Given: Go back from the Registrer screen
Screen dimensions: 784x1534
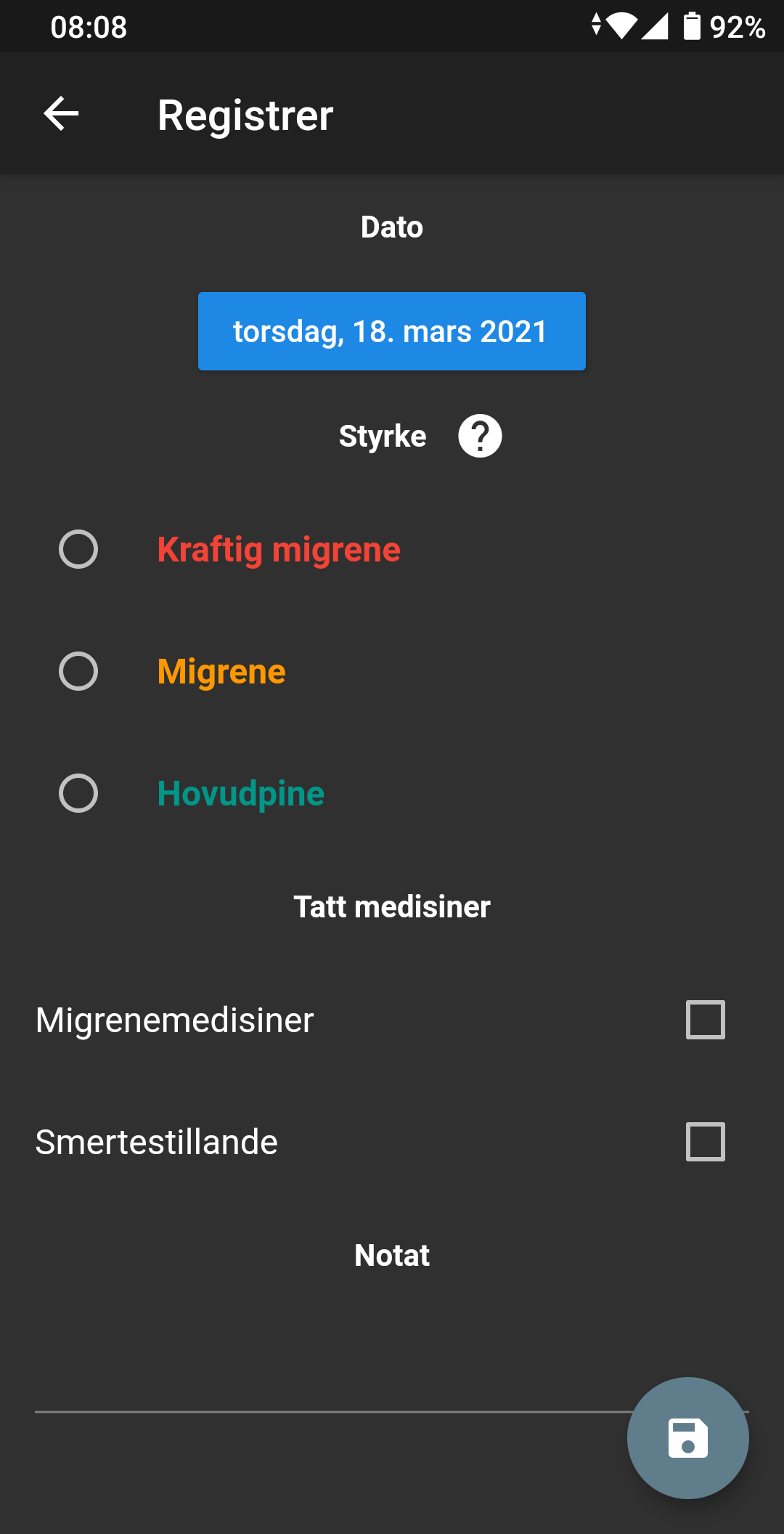Looking at the screenshot, I should (x=61, y=114).
